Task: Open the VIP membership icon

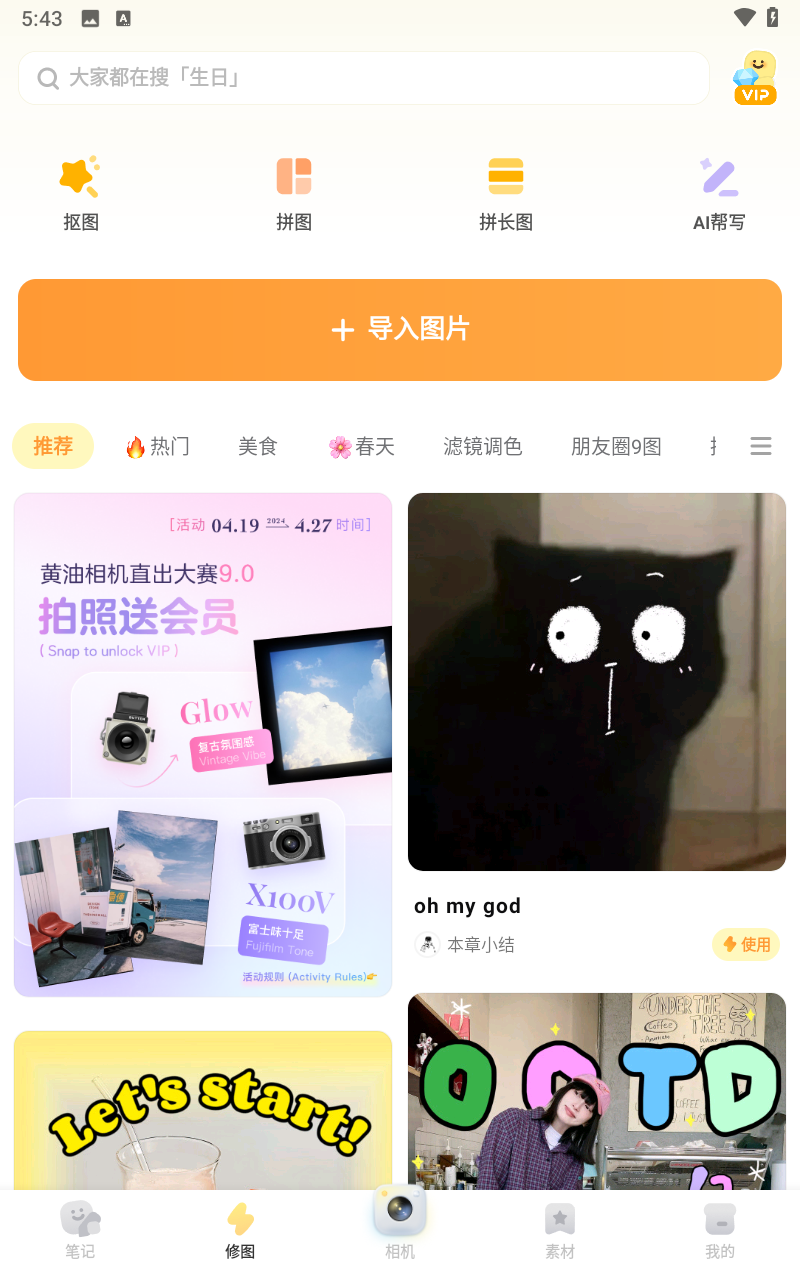Action: (x=755, y=78)
